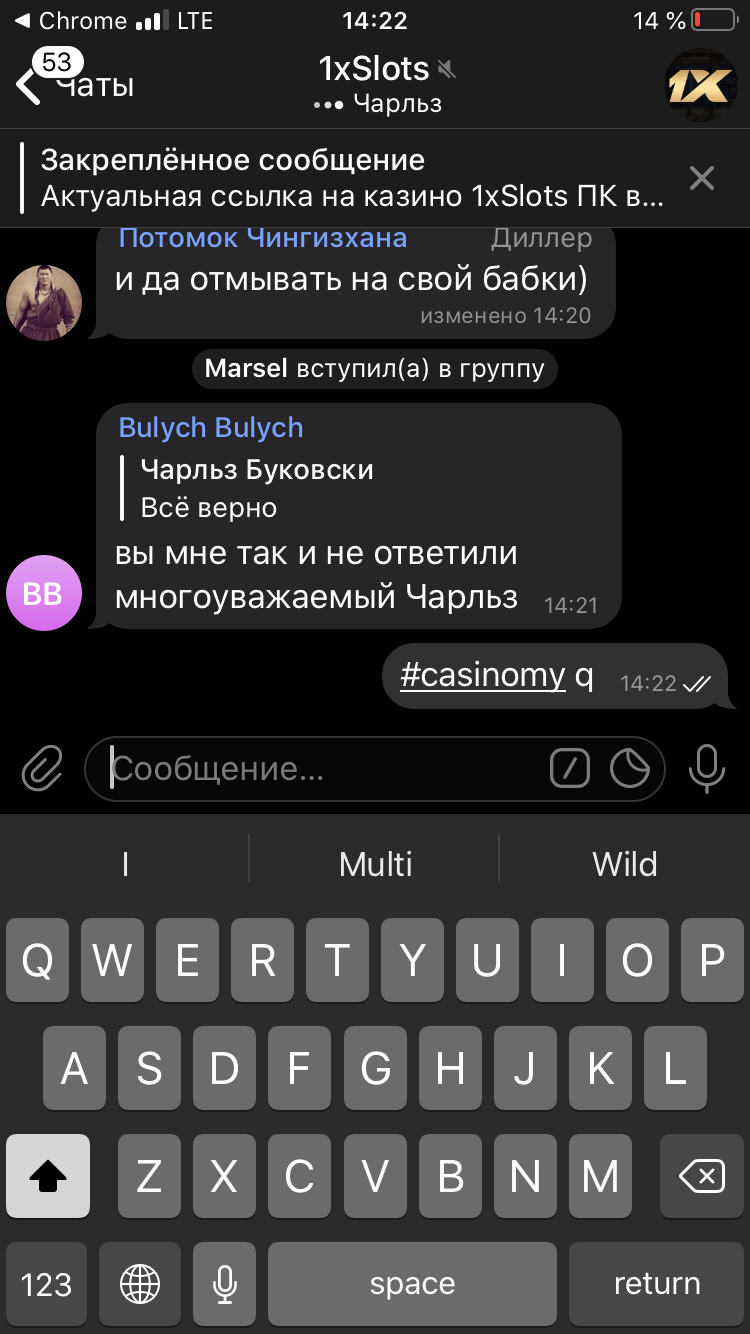Focus the Сообщение text field
The image size is (750, 1334).
point(320,768)
